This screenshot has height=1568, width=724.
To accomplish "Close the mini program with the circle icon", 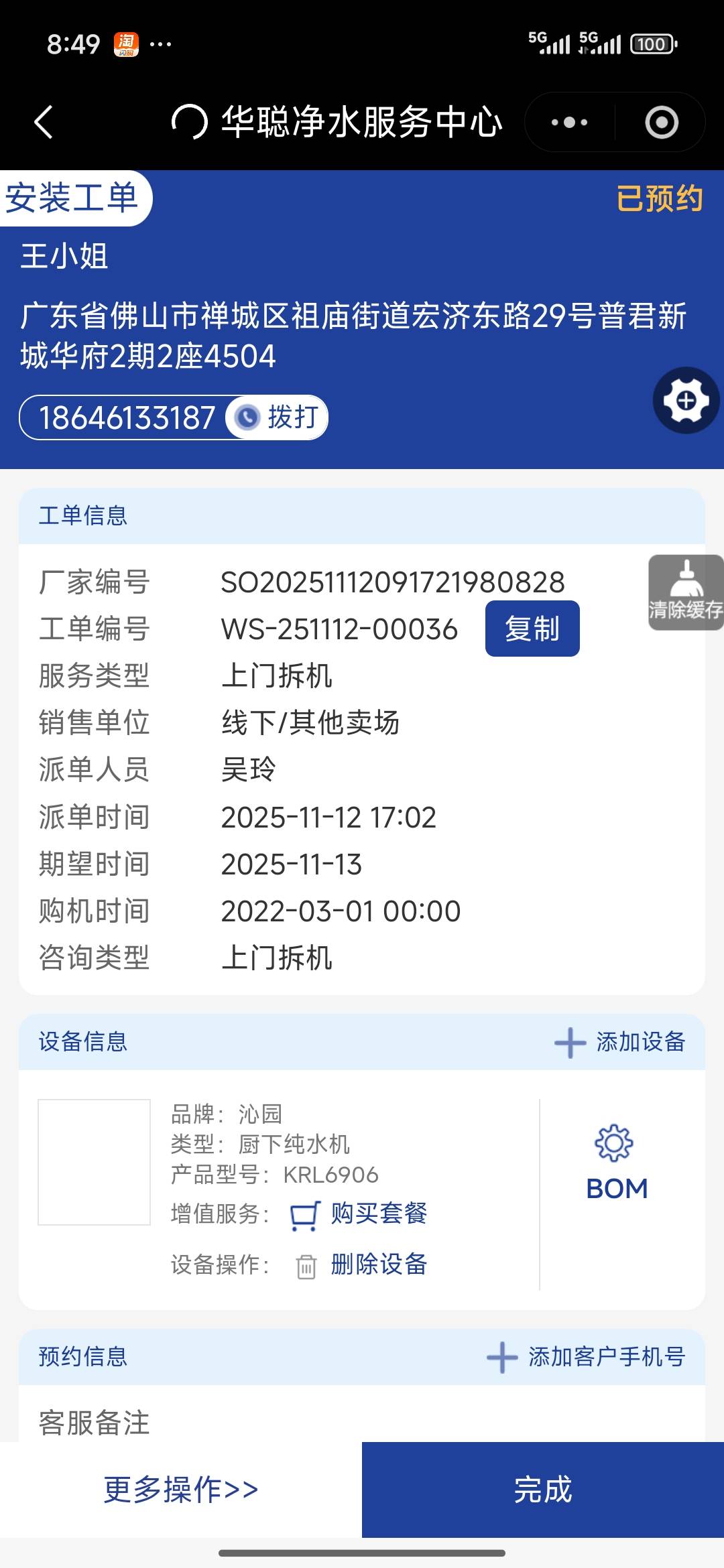I will pyautogui.click(x=661, y=123).
